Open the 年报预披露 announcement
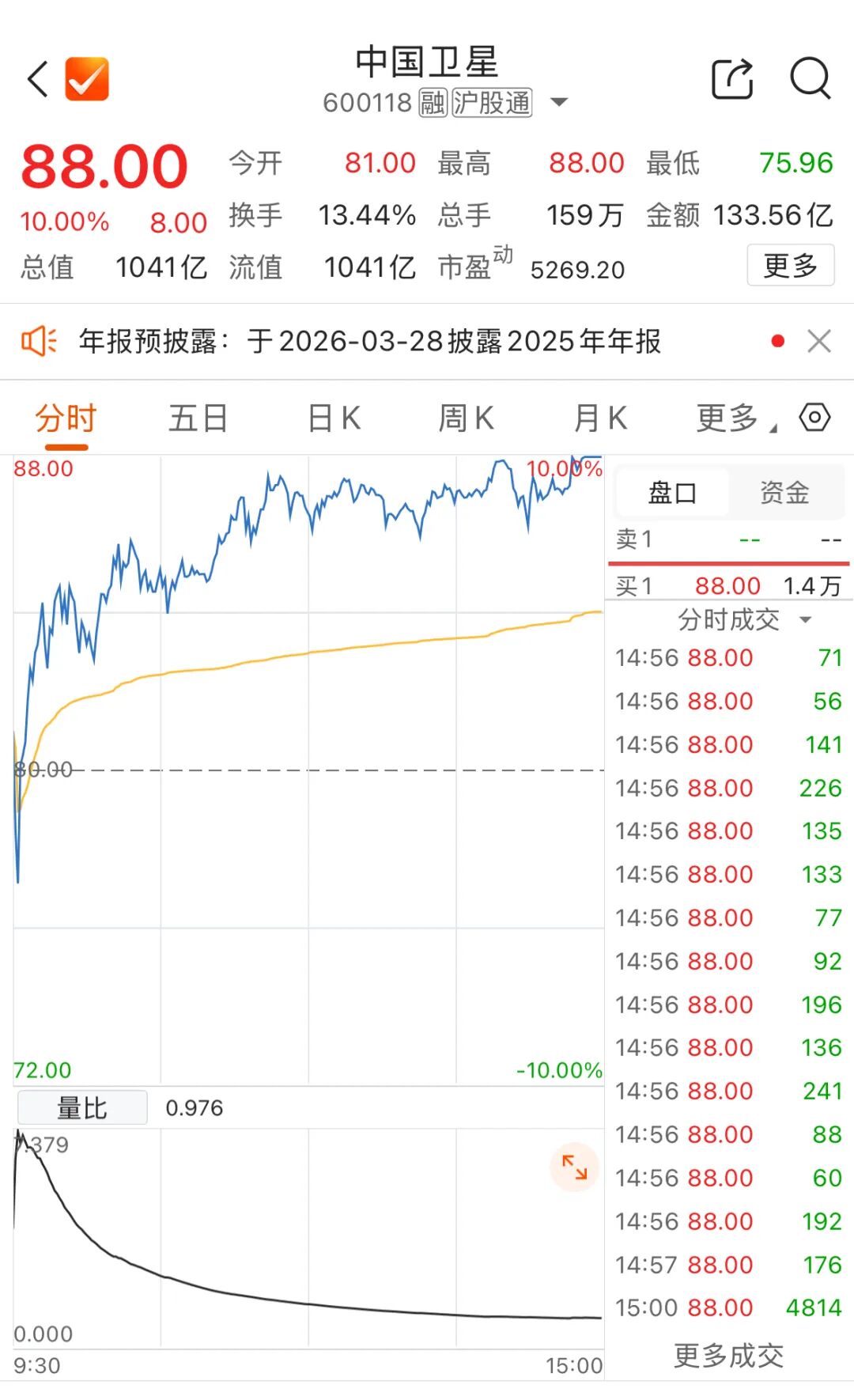854x1400 pixels. tap(369, 342)
